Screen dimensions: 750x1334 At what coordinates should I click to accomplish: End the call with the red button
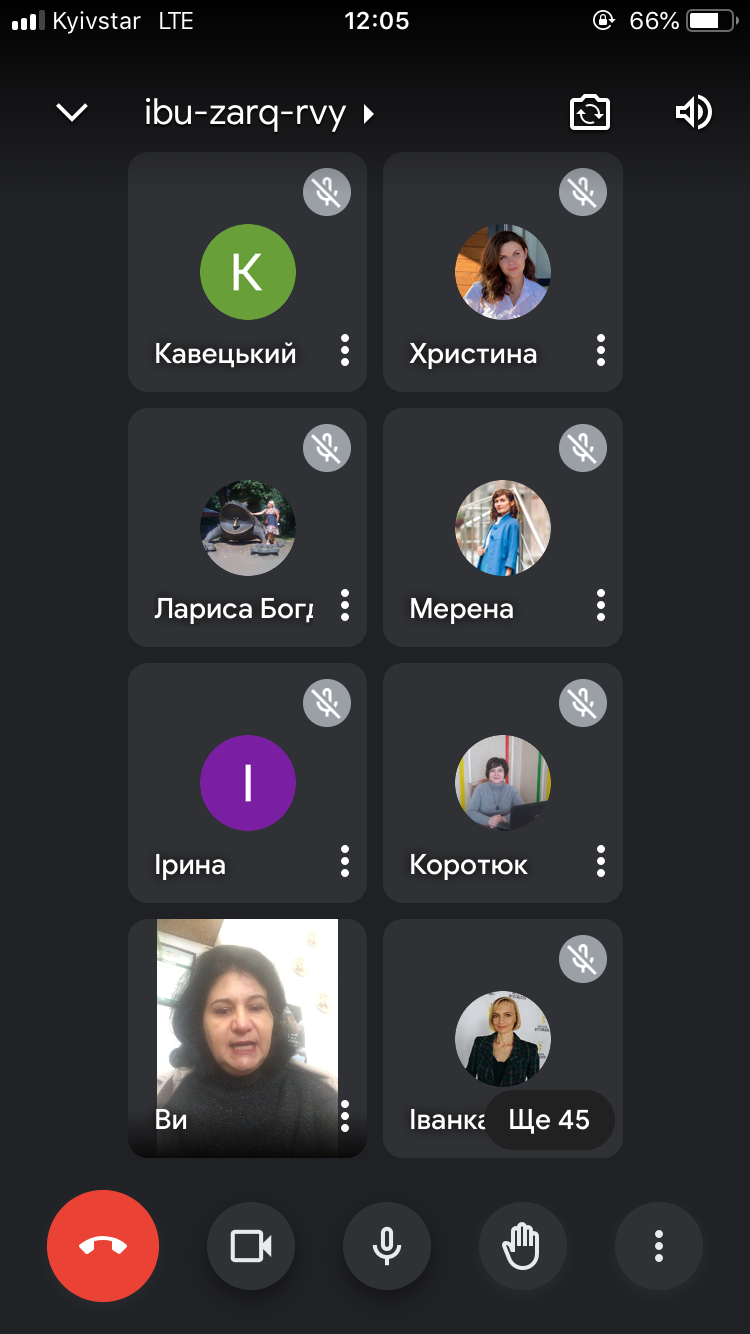click(x=103, y=1246)
